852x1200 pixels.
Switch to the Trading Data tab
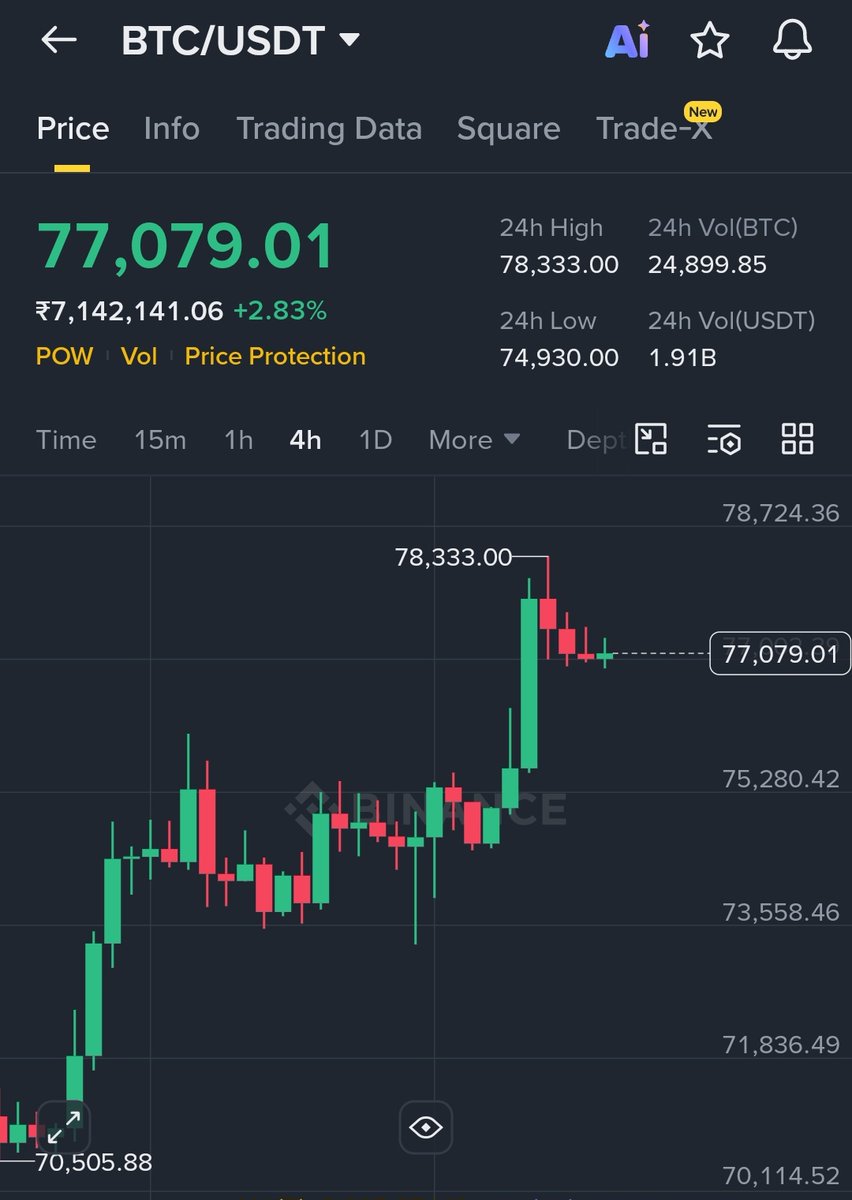[328, 129]
